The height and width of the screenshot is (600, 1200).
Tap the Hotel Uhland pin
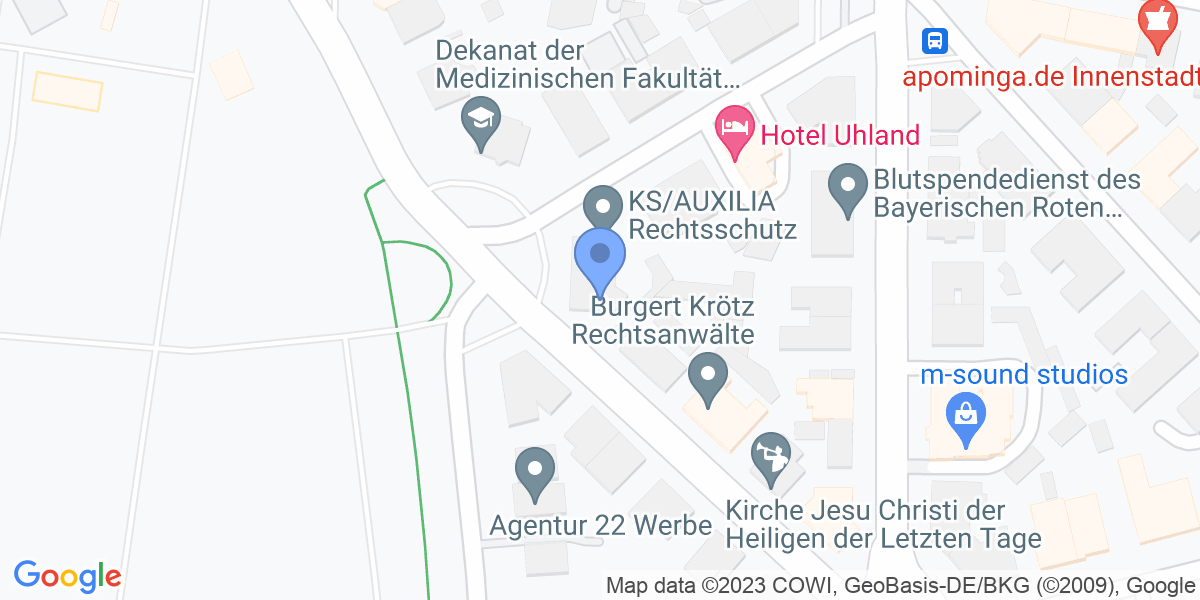pyautogui.click(x=735, y=130)
